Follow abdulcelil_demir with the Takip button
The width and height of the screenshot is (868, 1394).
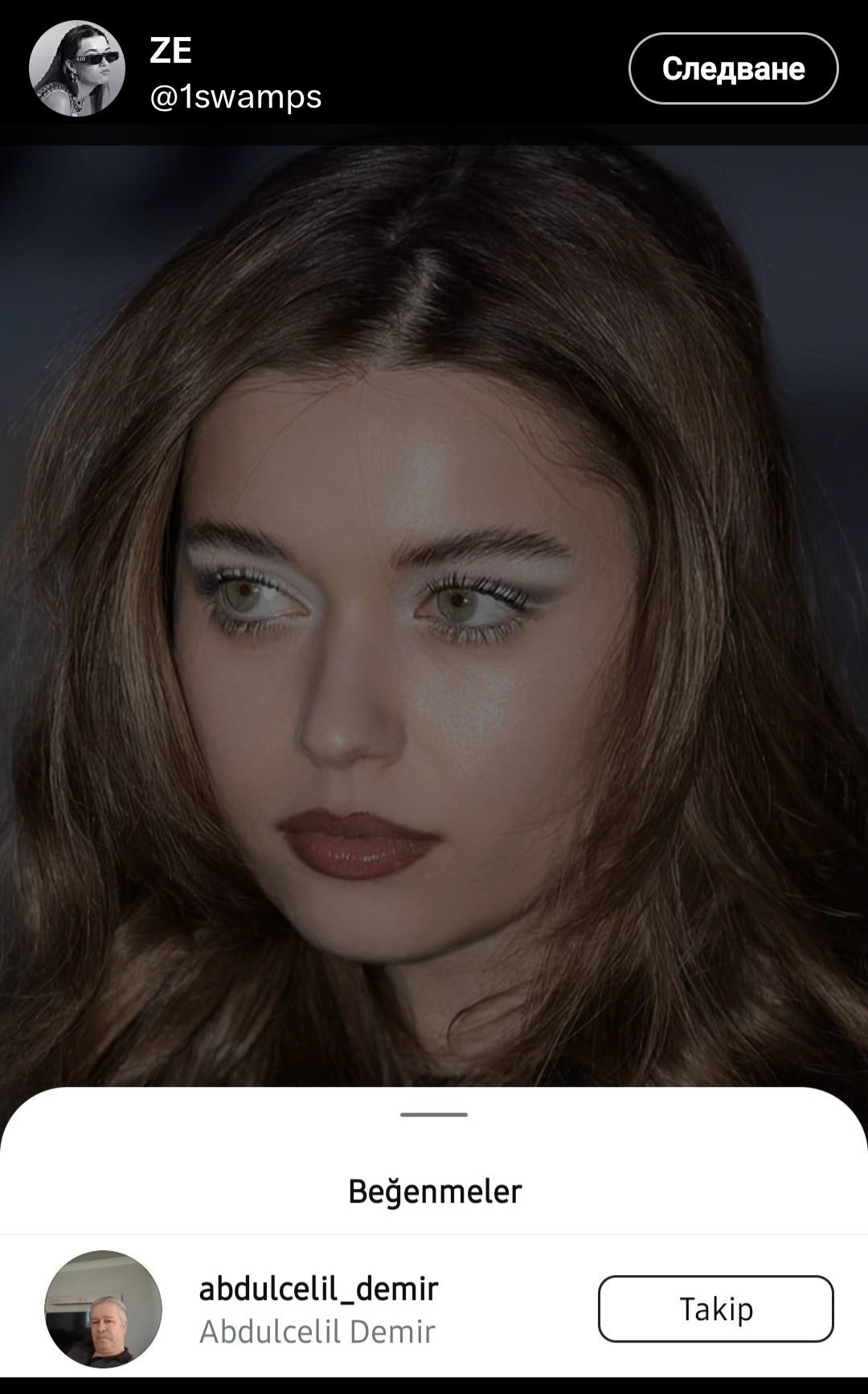coord(715,1309)
